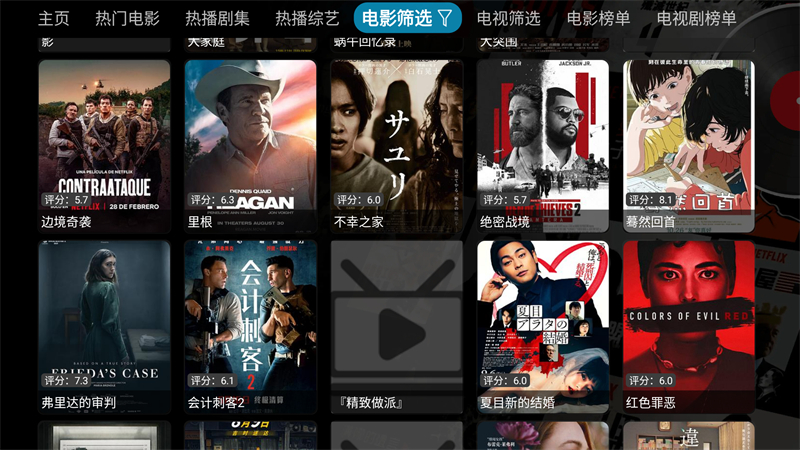Open the 热门电影 tab
This screenshot has width=800, height=450.
tap(127, 18)
